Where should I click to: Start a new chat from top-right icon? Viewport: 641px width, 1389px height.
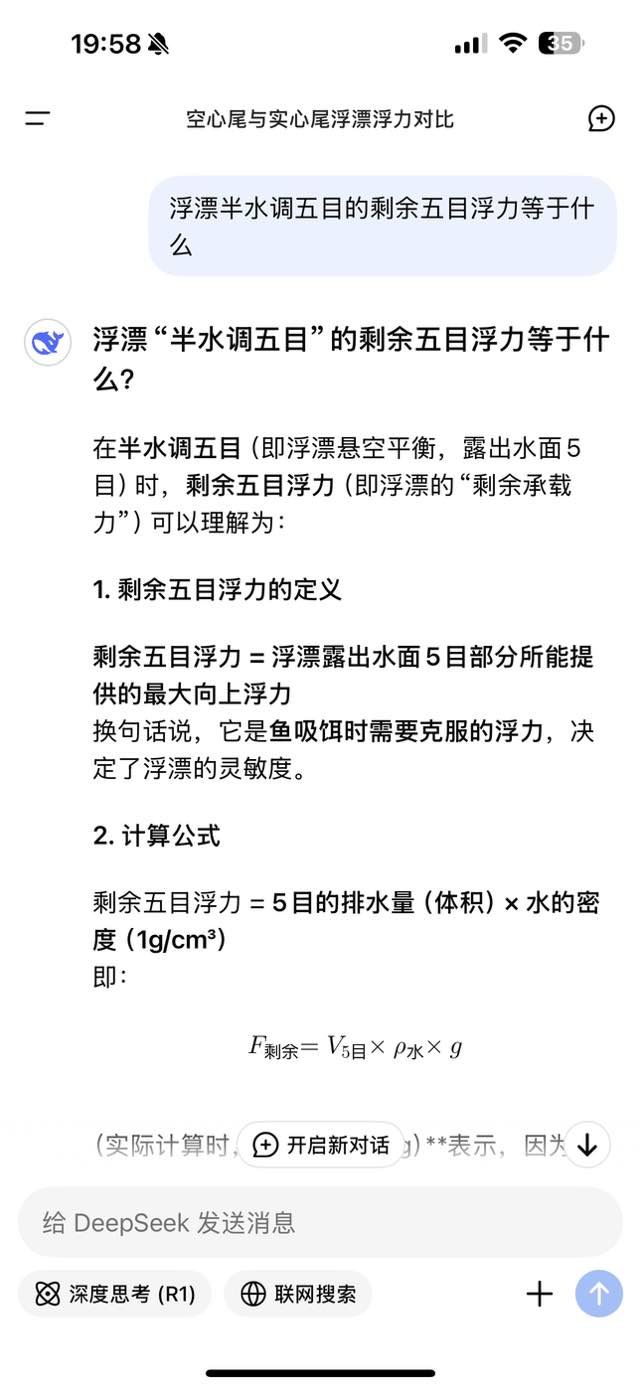[601, 119]
